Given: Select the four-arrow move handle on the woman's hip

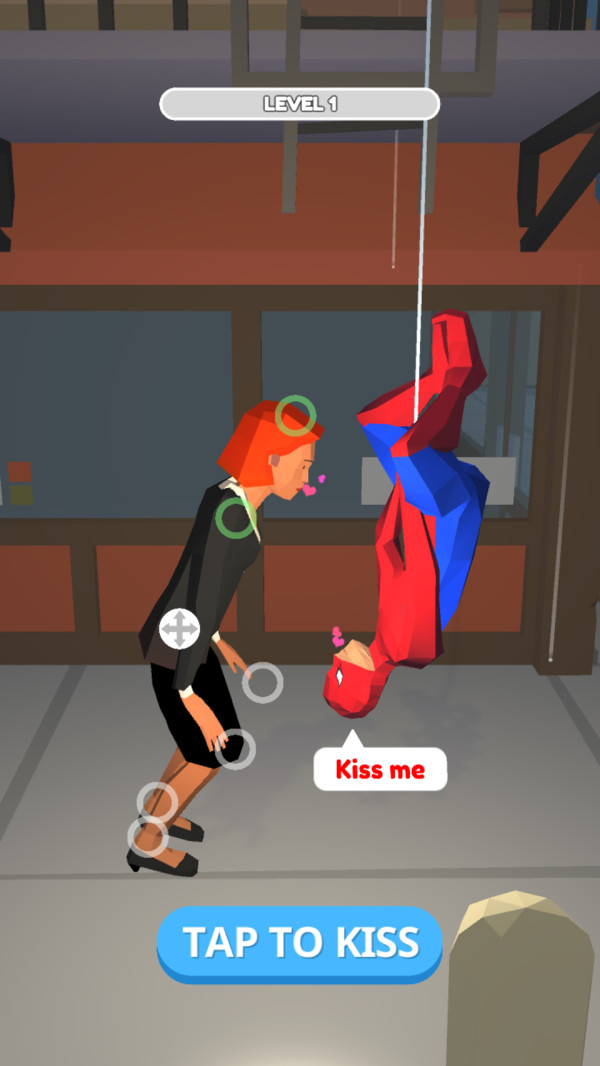Looking at the screenshot, I should click(x=180, y=629).
